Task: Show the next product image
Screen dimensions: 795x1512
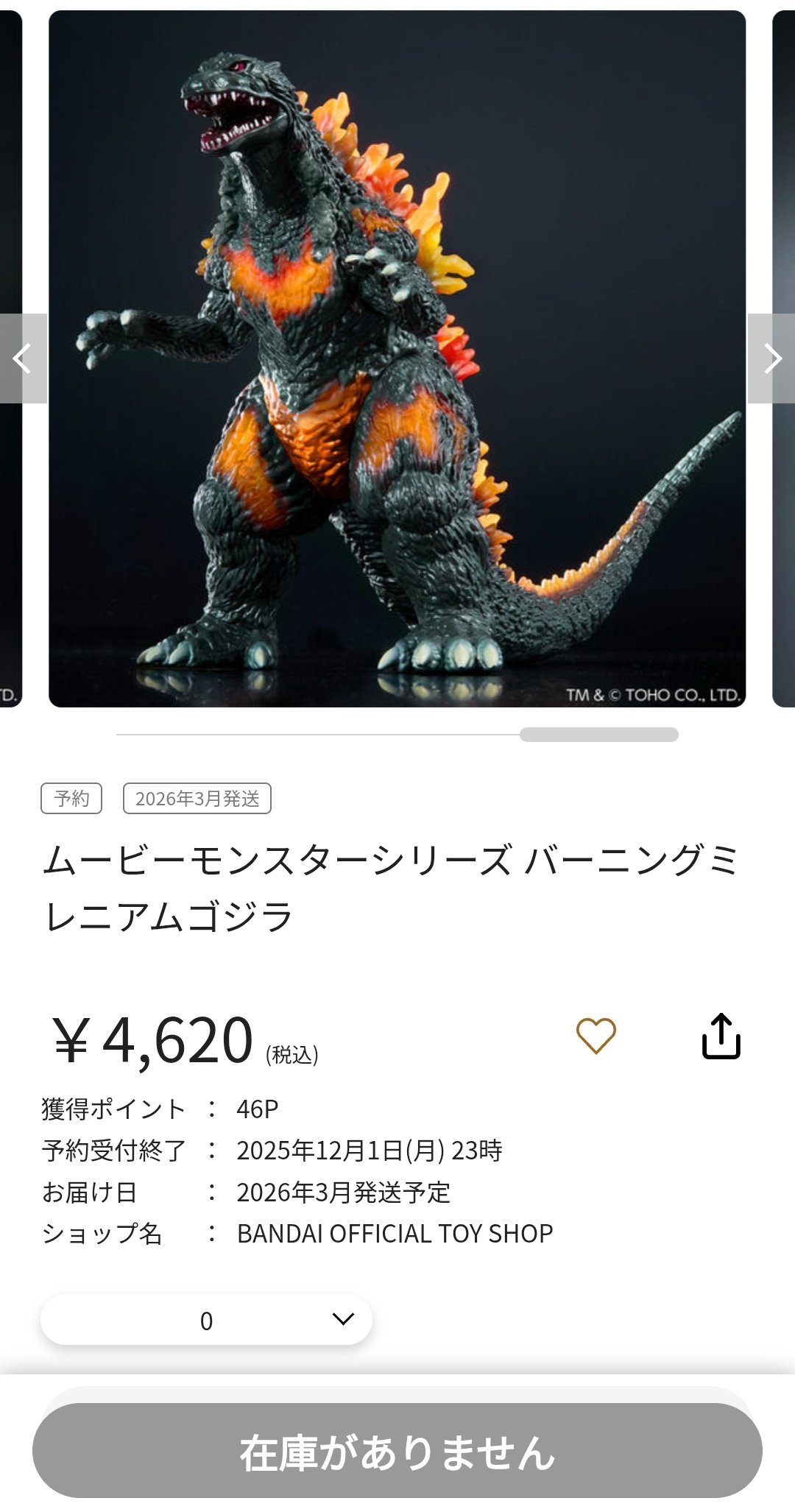Action: (x=771, y=358)
